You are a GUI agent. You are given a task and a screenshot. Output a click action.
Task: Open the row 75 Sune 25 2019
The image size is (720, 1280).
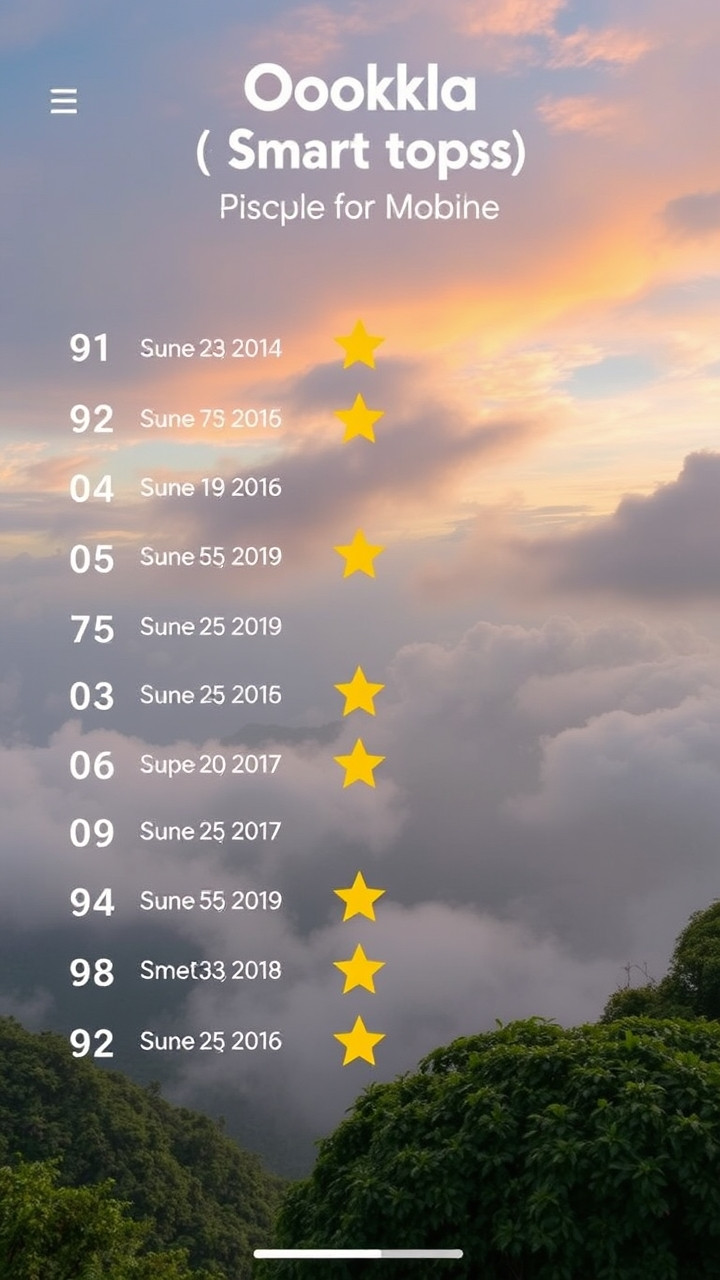[227, 627]
